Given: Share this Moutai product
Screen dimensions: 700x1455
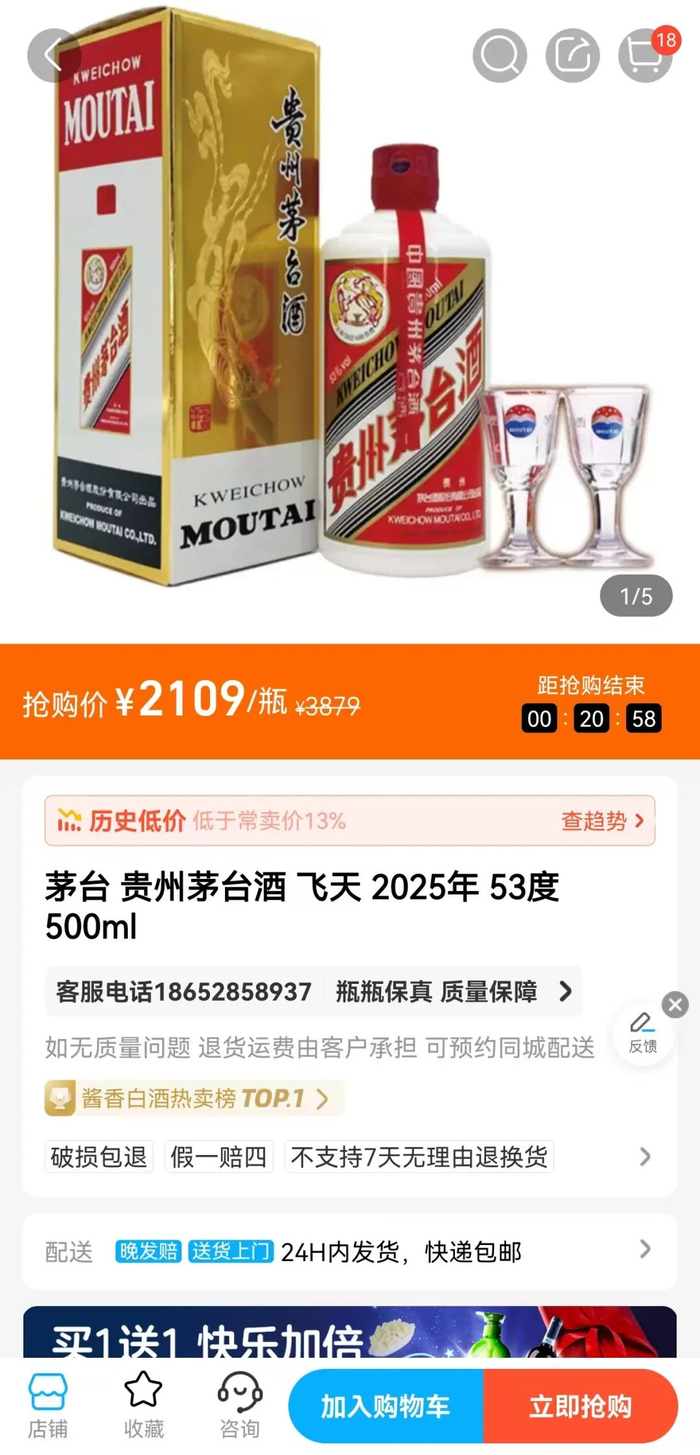Looking at the screenshot, I should click(572, 55).
